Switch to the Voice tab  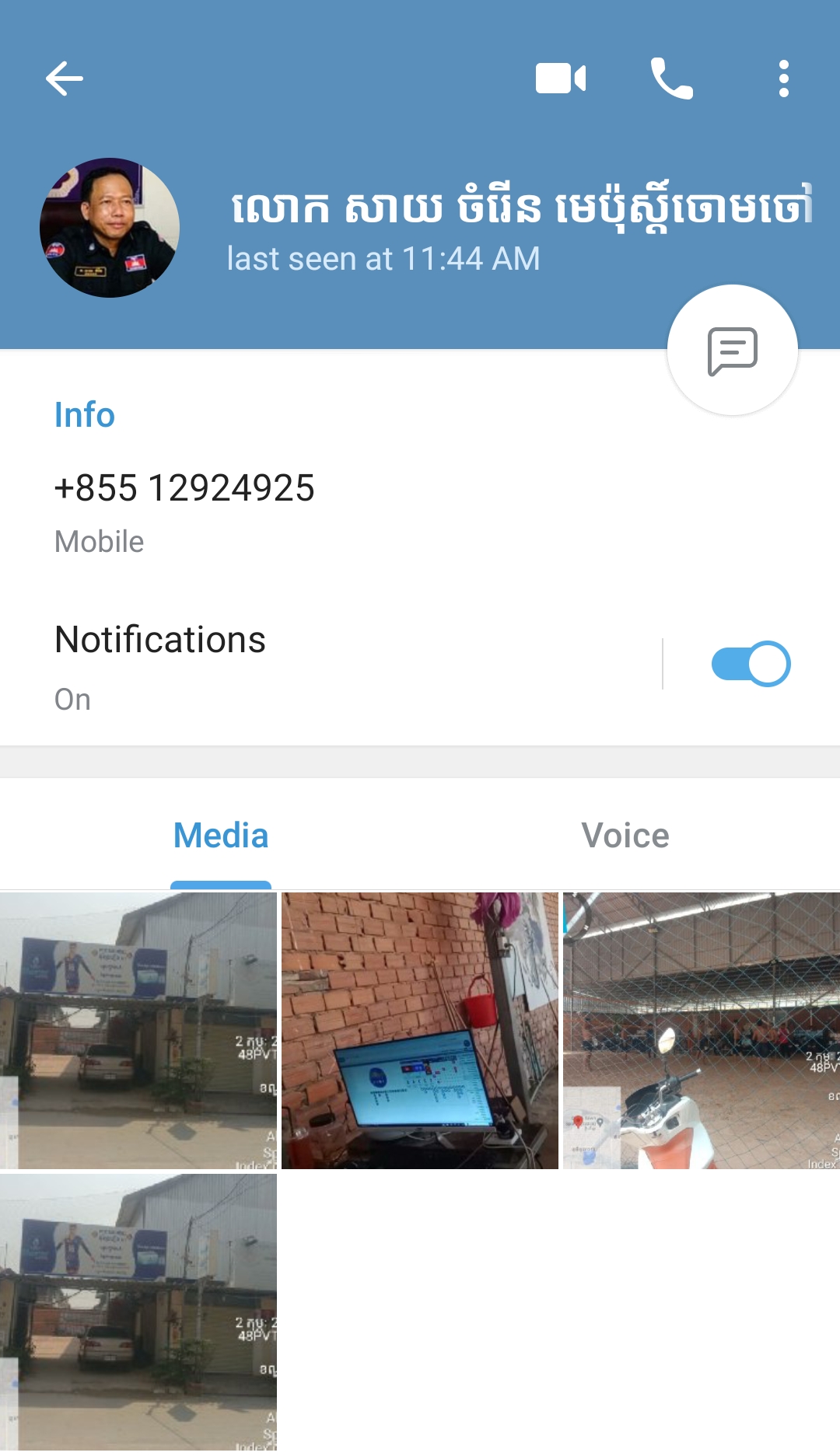625,836
